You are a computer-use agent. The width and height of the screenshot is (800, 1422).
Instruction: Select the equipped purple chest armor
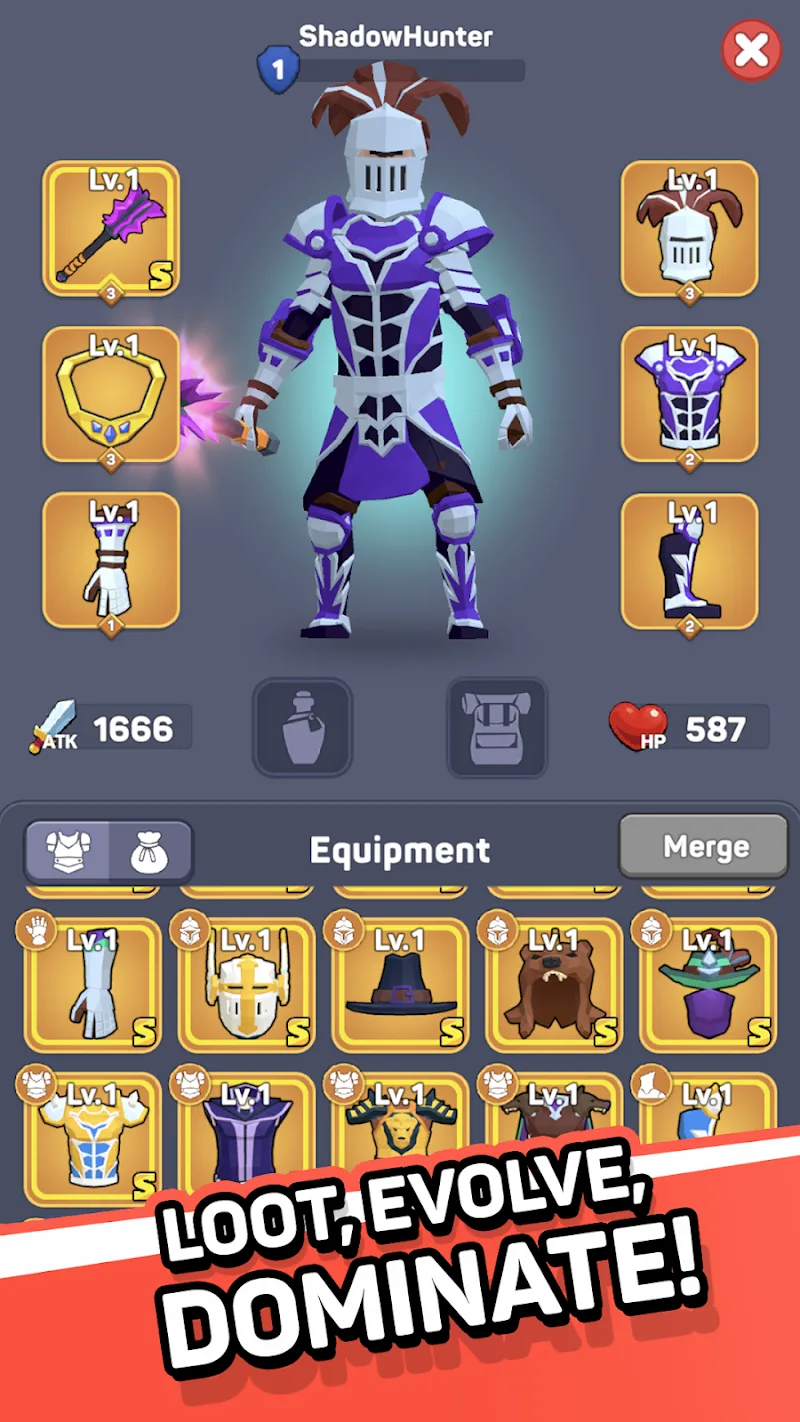pos(689,394)
